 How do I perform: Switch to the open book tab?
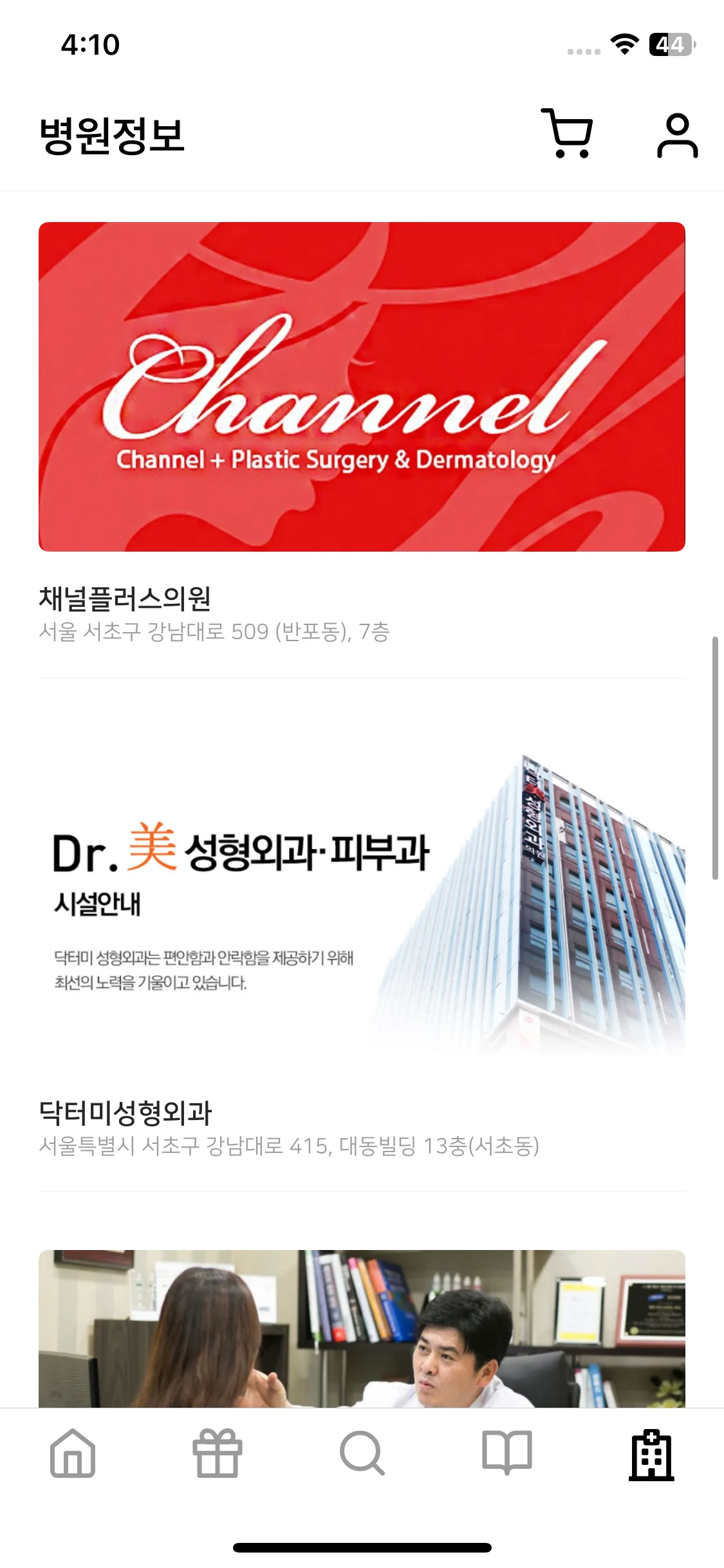(x=507, y=1453)
